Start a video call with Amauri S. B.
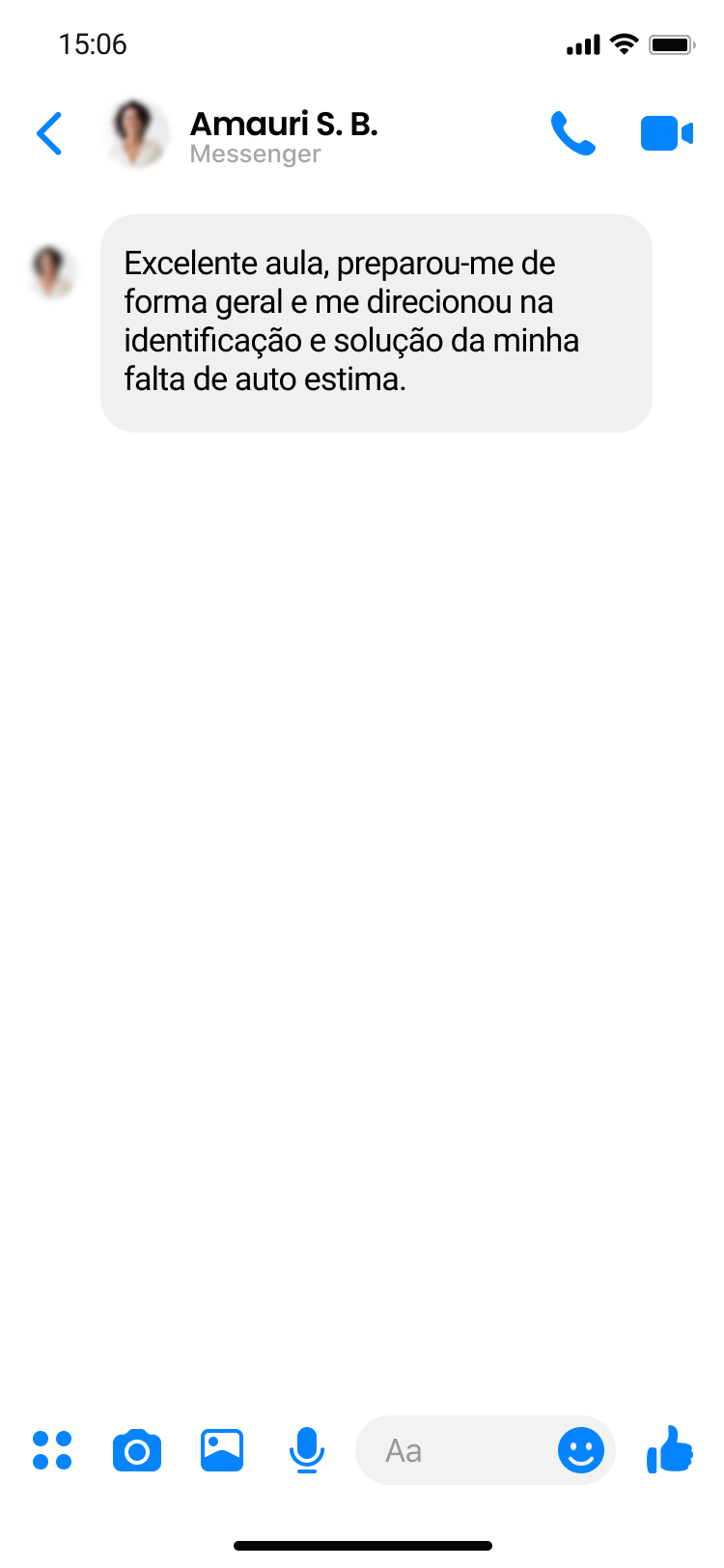The image size is (724, 1568). click(666, 133)
